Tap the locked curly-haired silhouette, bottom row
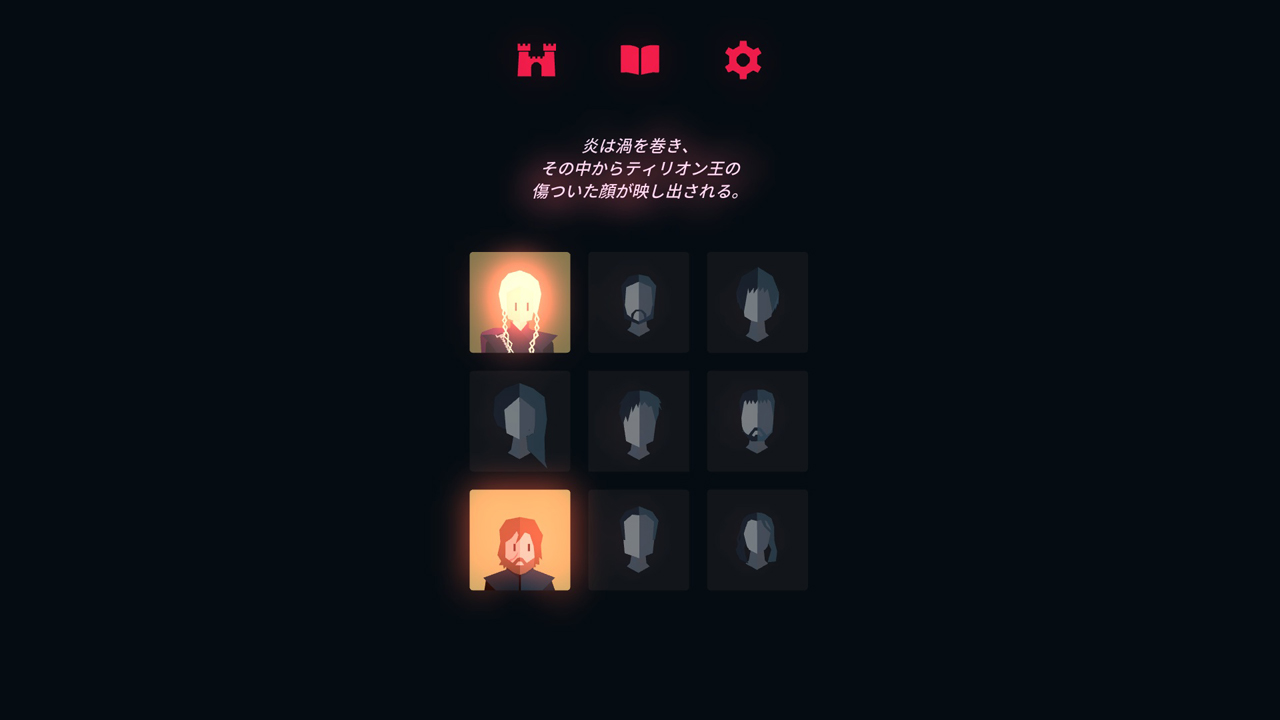1280x720 pixels. [x=757, y=540]
